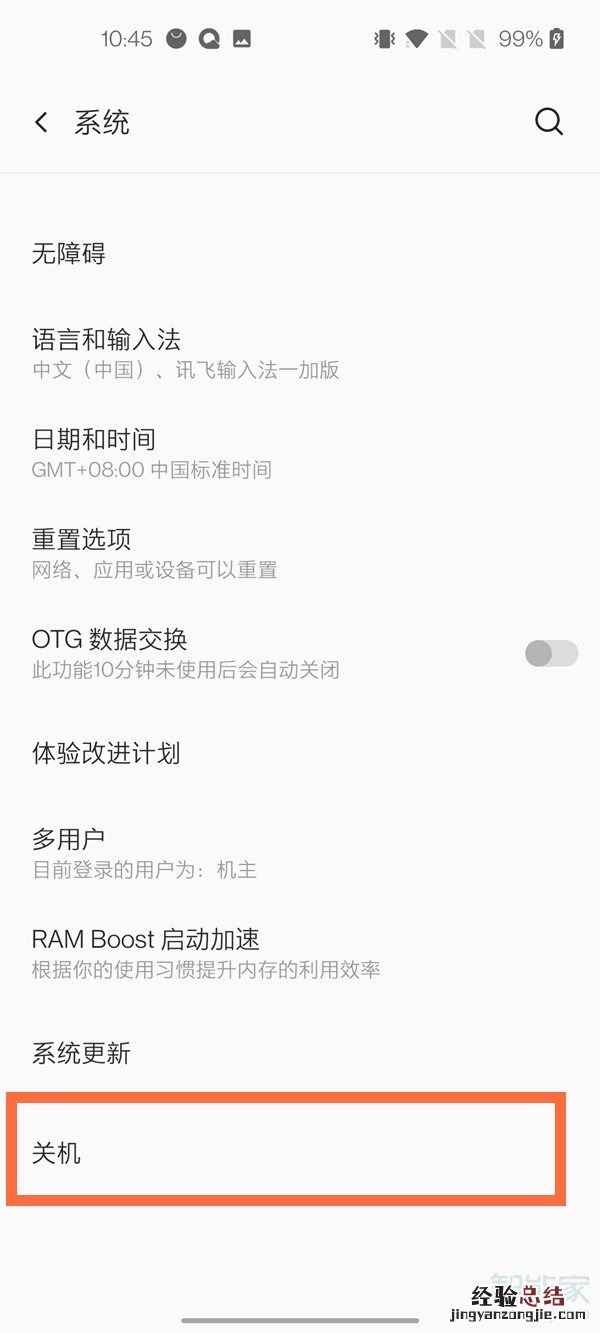Open the search icon in the top bar
Screen dimensions: 600x1333
(x=549, y=122)
